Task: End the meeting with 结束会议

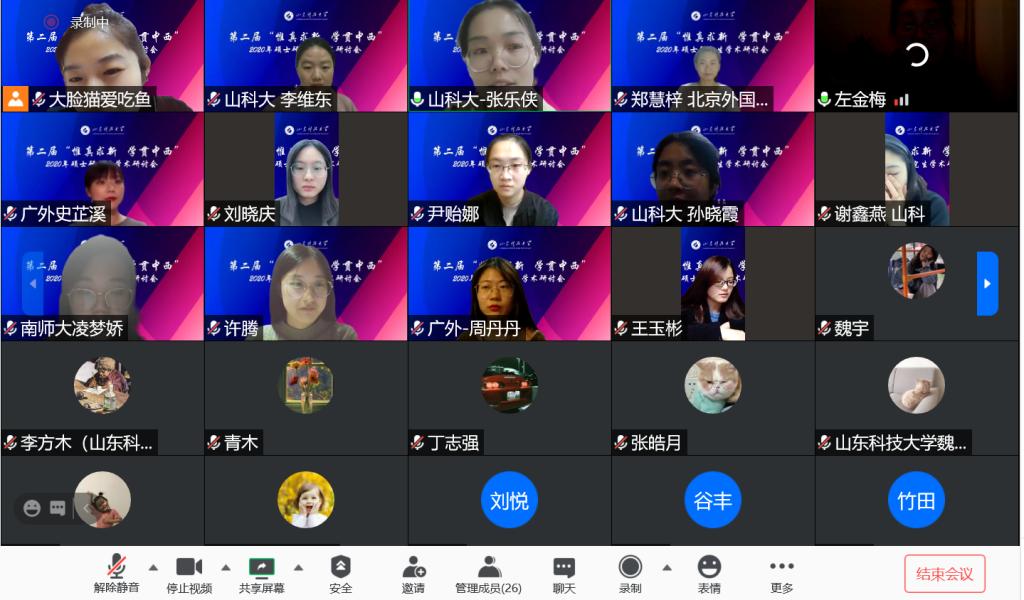Action: 944,573
